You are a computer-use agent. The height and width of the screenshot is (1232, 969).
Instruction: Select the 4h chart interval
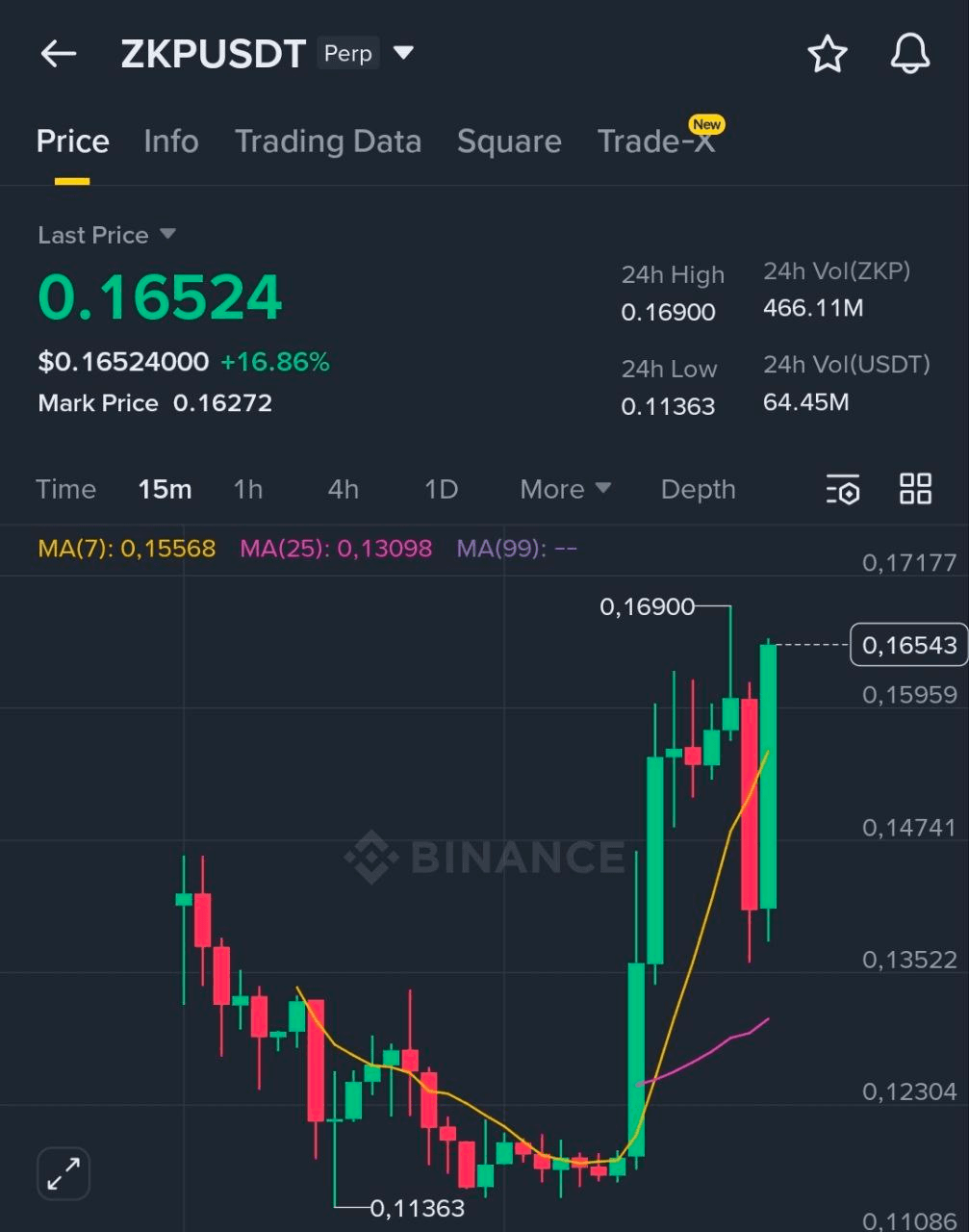point(343,489)
